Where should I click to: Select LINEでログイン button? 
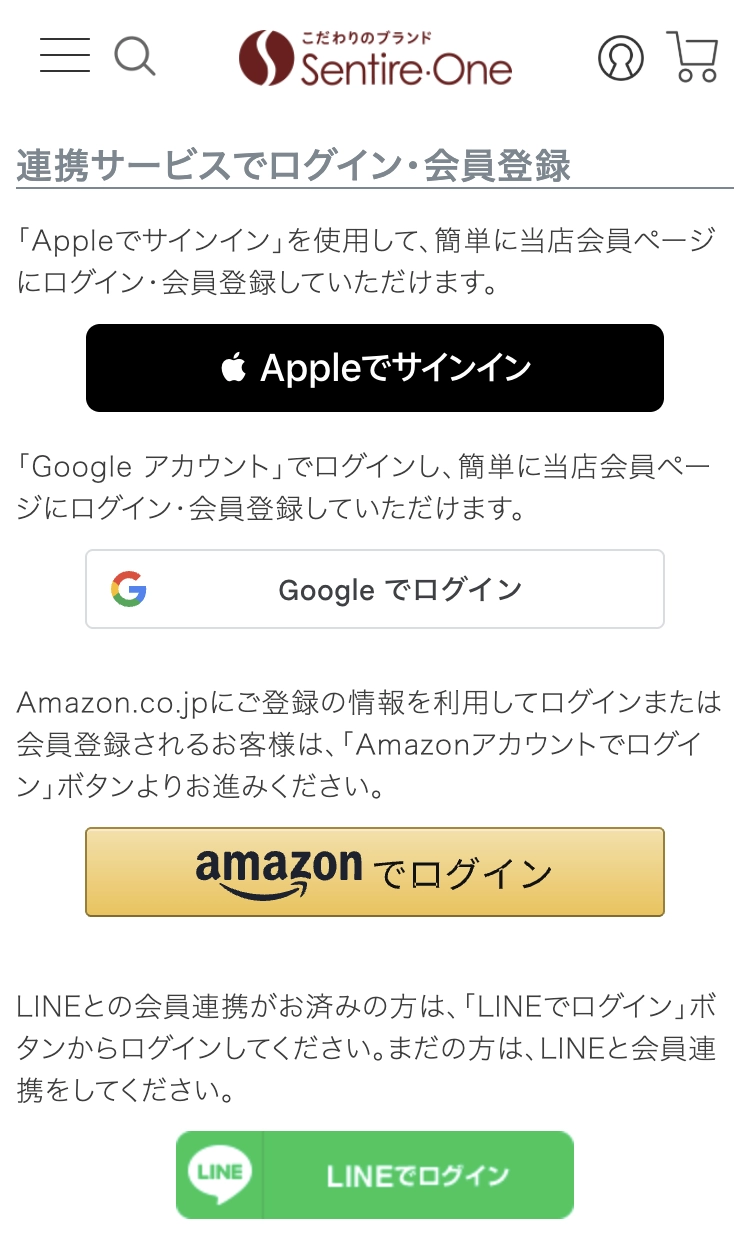coord(375,1175)
